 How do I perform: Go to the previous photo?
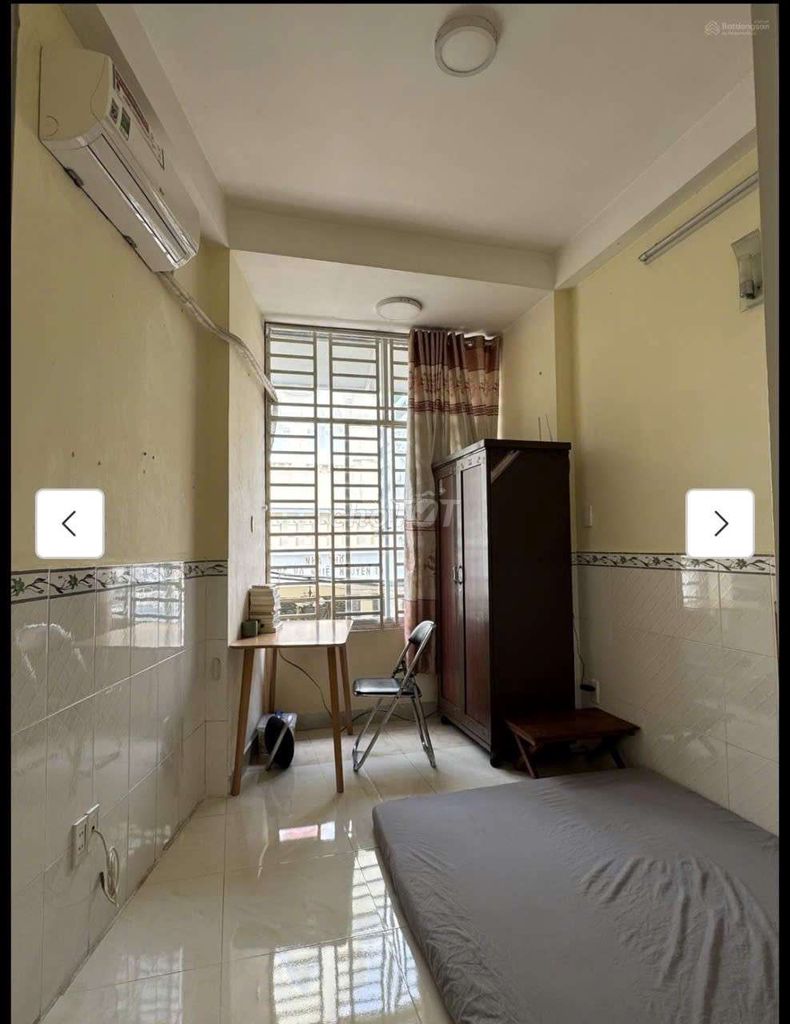(69, 523)
